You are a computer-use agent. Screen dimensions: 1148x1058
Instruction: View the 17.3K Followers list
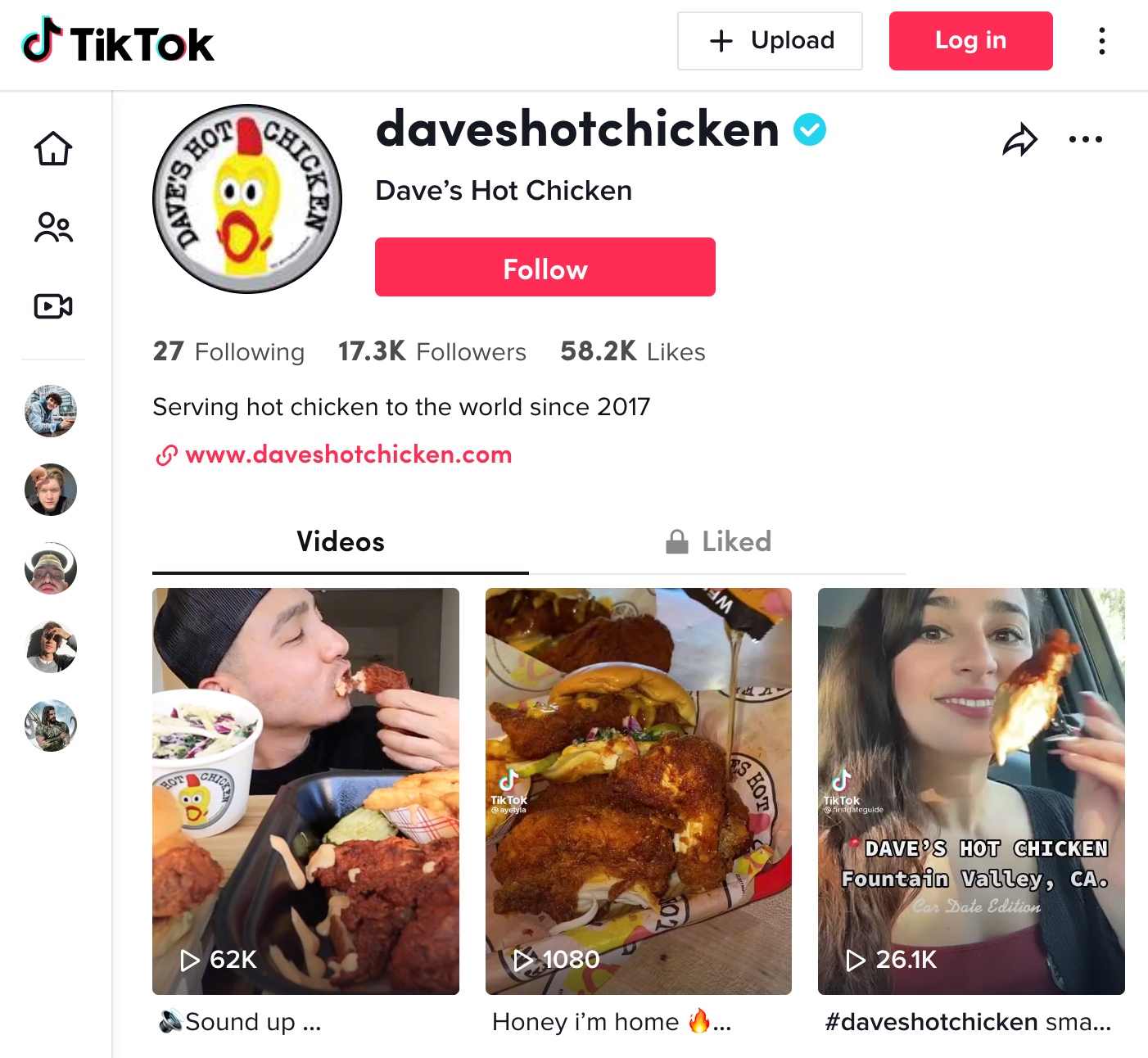[432, 351]
